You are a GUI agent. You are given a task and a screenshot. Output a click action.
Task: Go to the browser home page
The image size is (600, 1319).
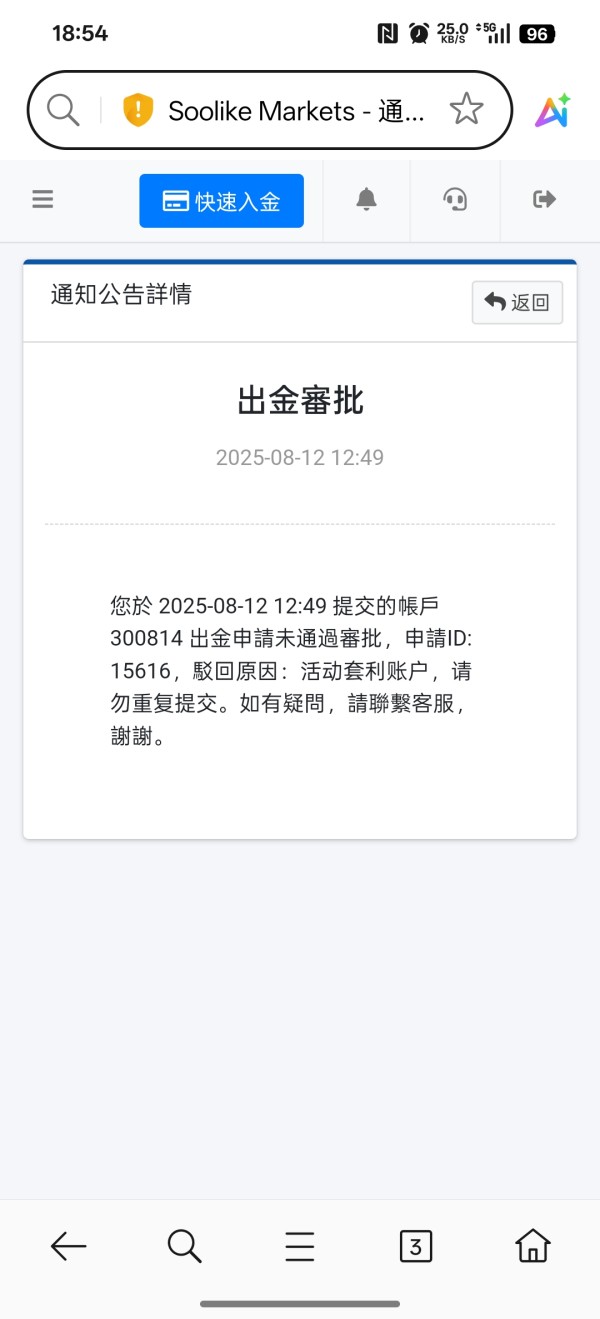(533, 1246)
